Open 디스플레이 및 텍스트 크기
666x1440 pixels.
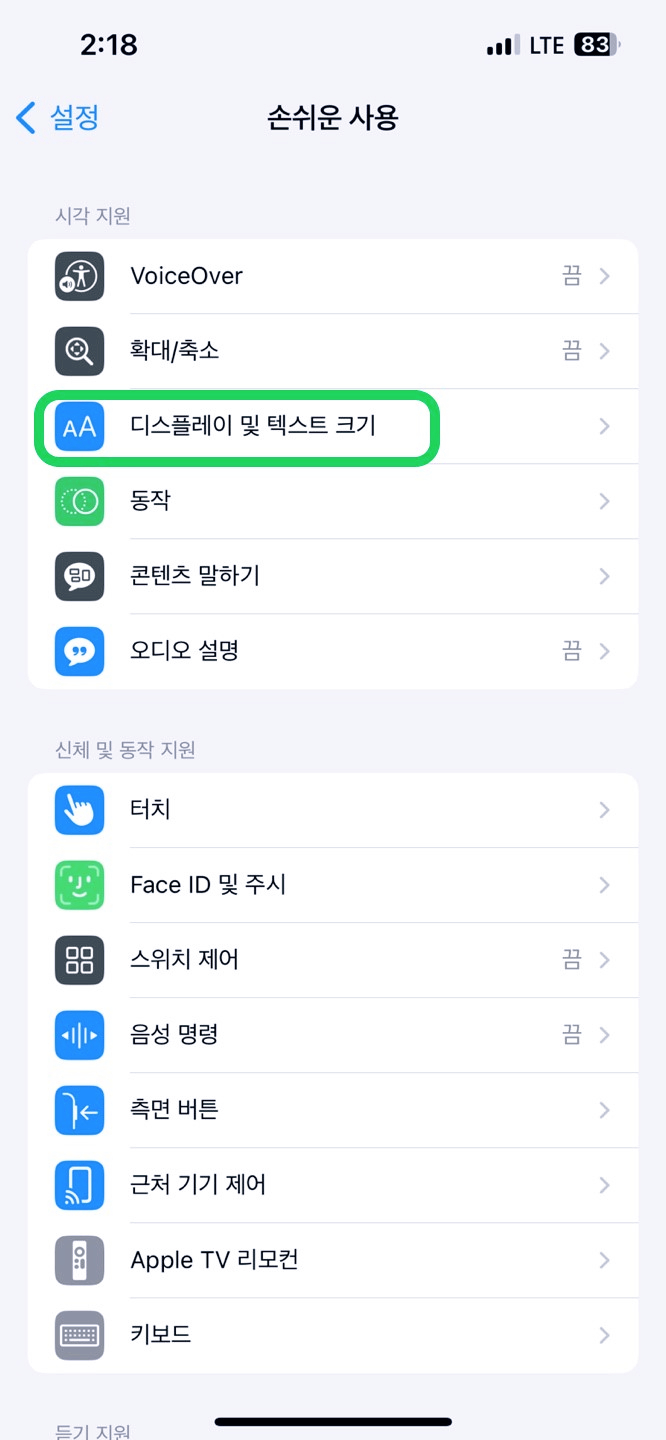[x=333, y=426]
